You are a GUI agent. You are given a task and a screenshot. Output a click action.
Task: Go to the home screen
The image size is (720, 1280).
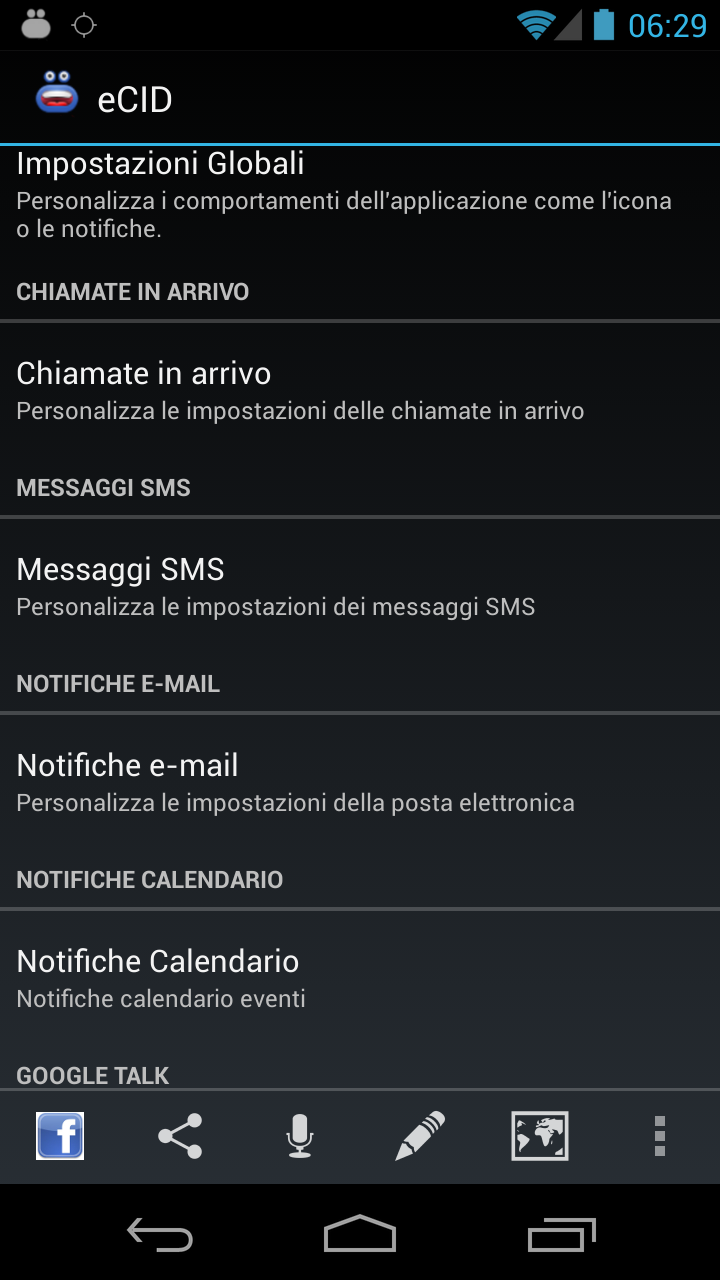tap(360, 1236)
